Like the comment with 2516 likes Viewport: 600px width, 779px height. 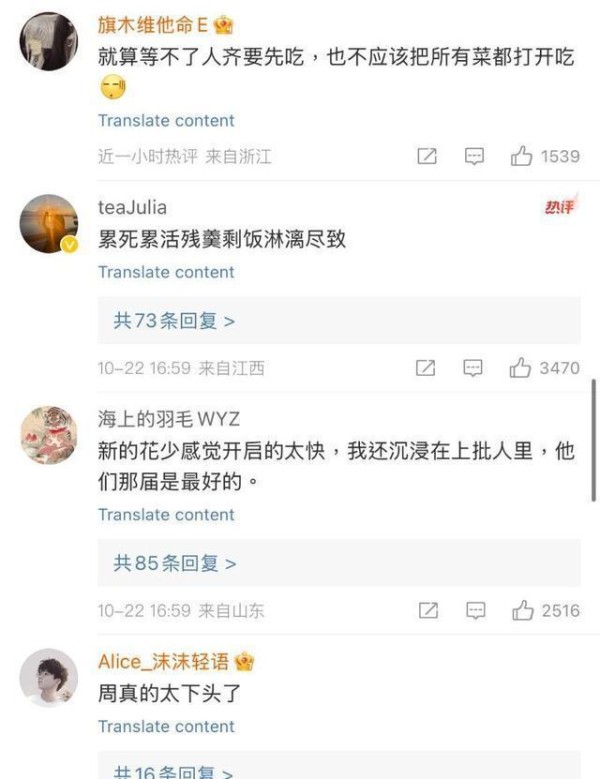[521, 610]
